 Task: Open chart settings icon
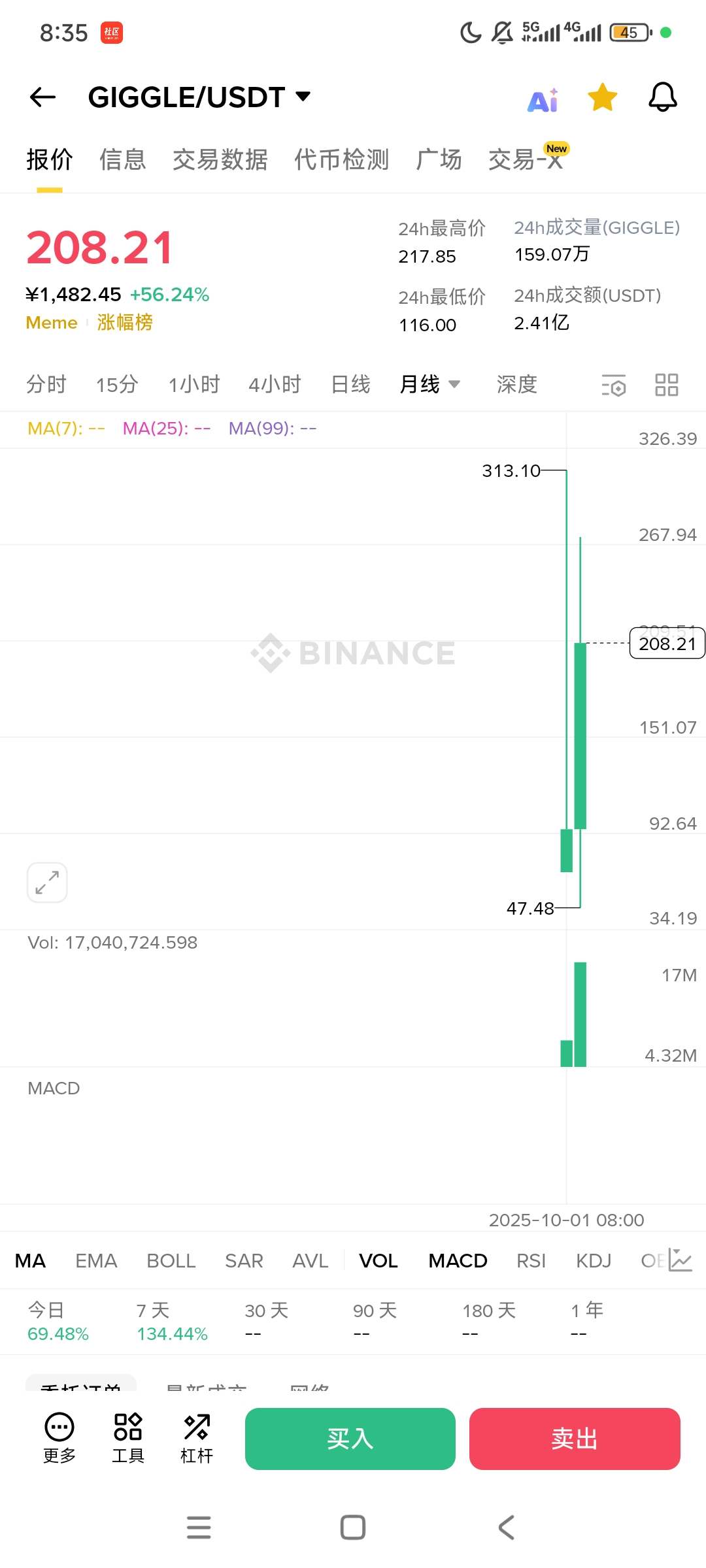click(x=613, y=385)
